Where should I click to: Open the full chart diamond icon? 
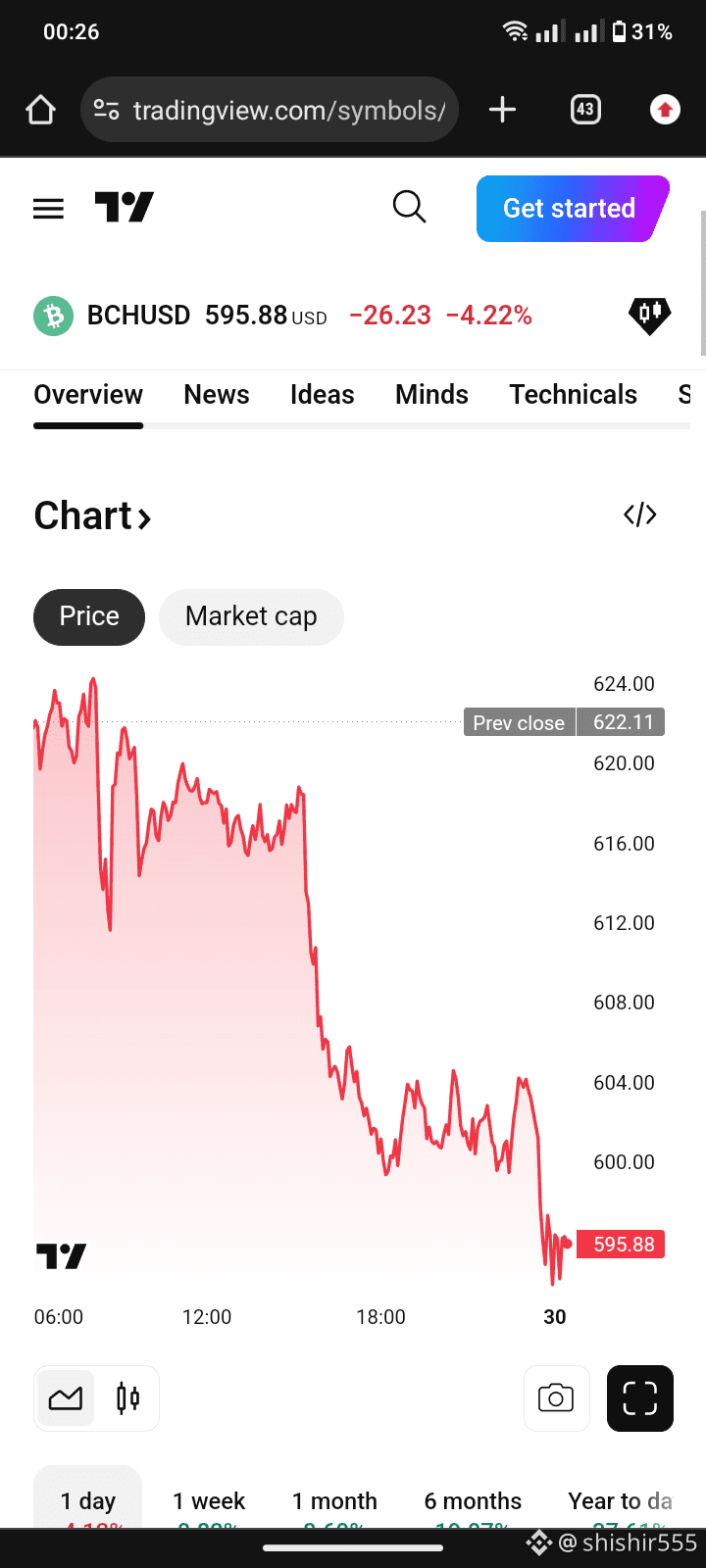(x=649, y=316)
